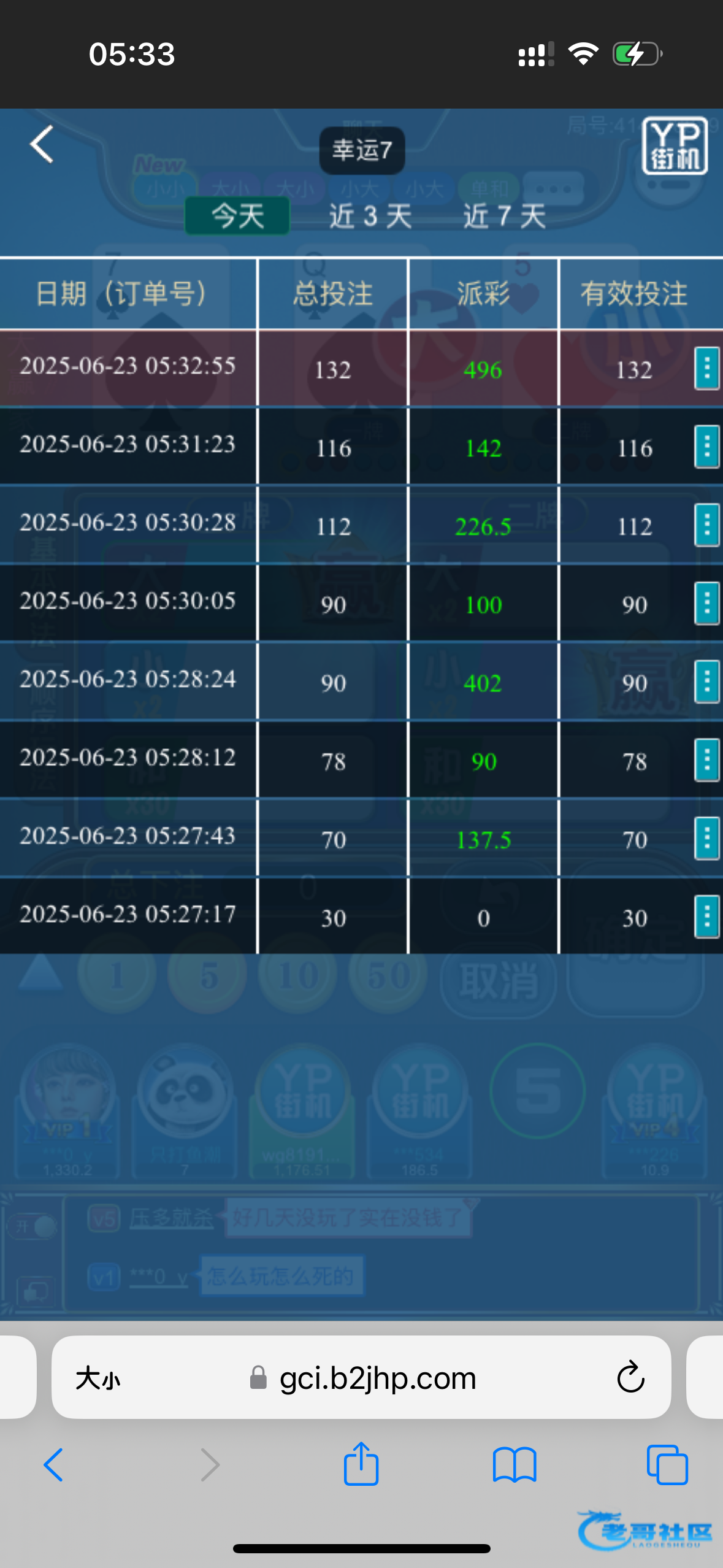This screenshot has height=1568, width=723.
Task: Open Safari page settings 大小
Action: coord(98,1378)
